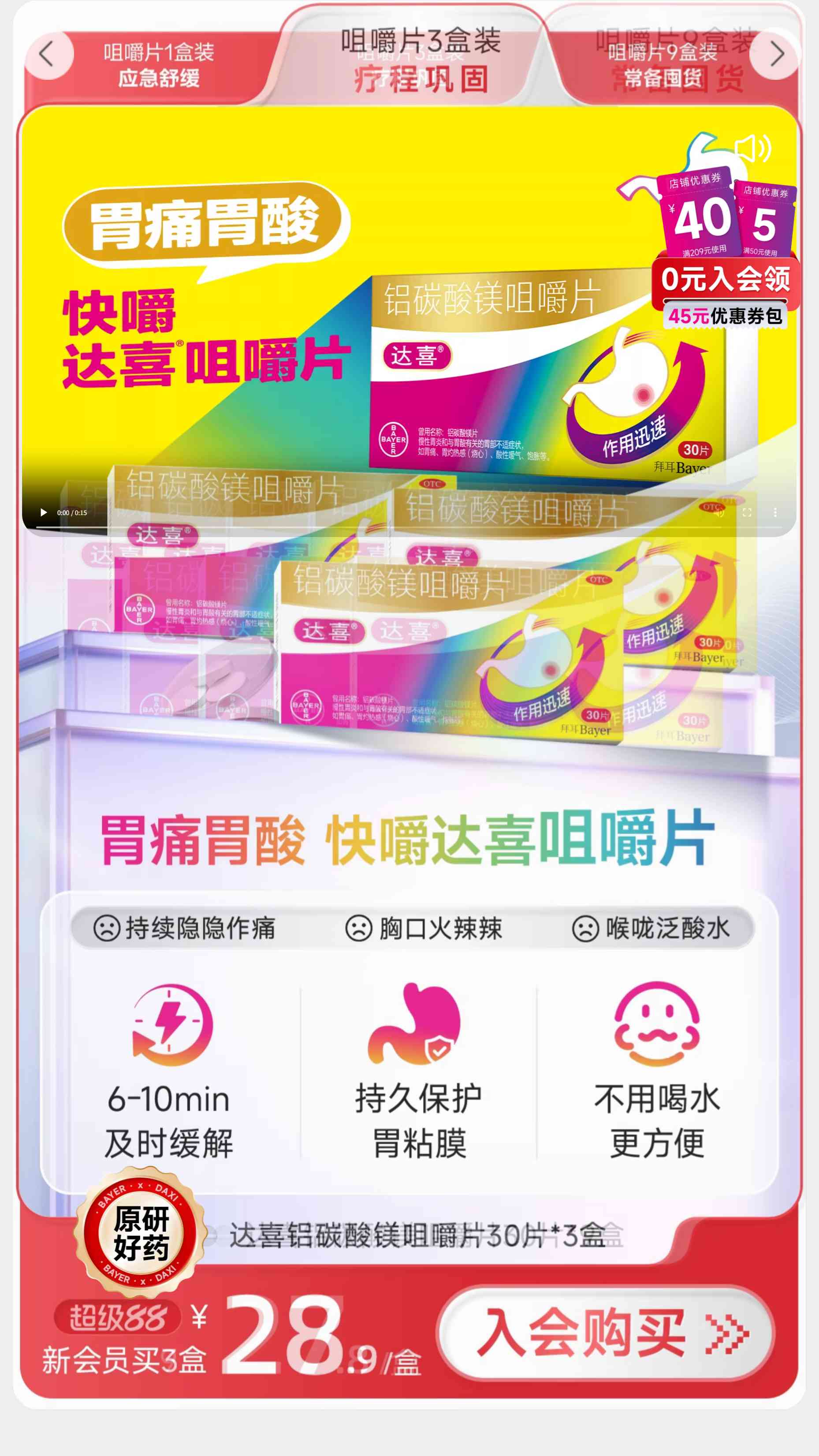Enter fullscreen mode for the video

tap(747, 513)
